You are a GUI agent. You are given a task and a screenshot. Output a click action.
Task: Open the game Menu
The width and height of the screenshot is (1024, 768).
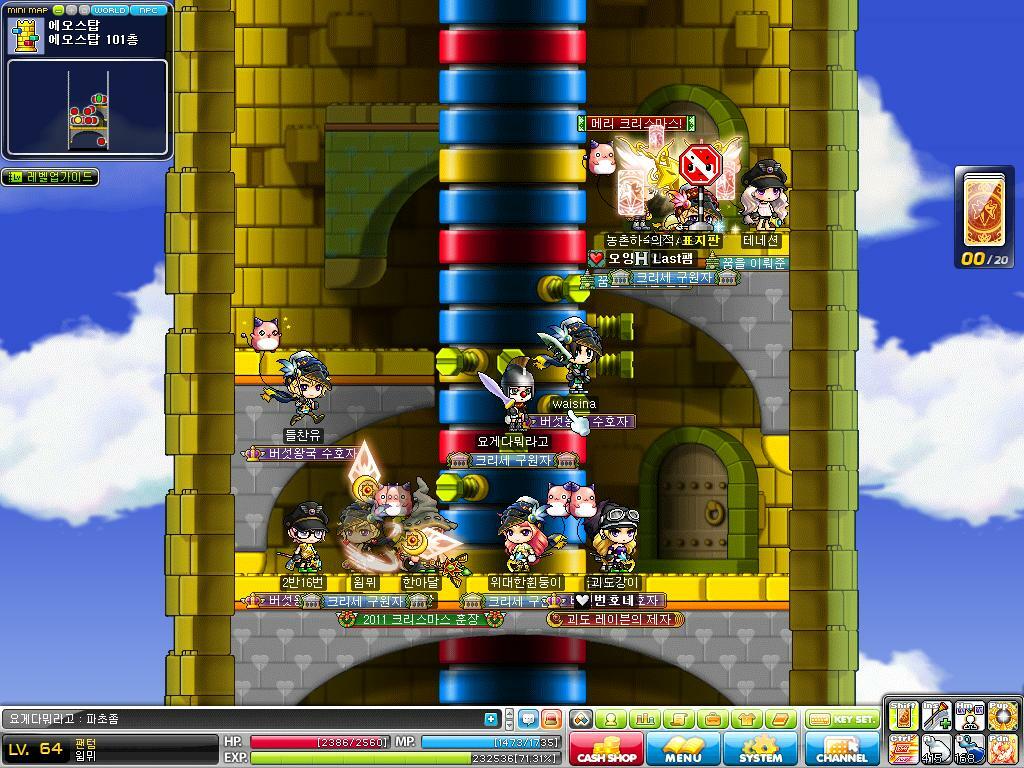coord(683,749)
